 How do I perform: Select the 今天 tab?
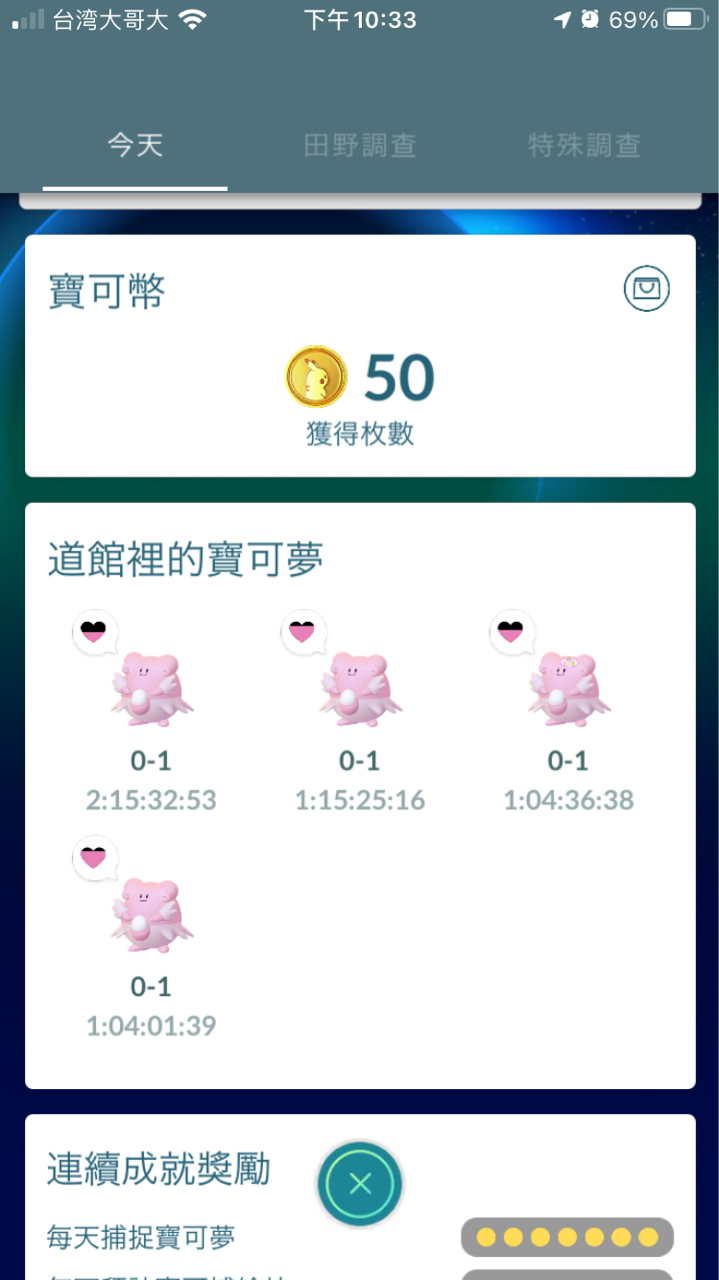click(135, 146)
